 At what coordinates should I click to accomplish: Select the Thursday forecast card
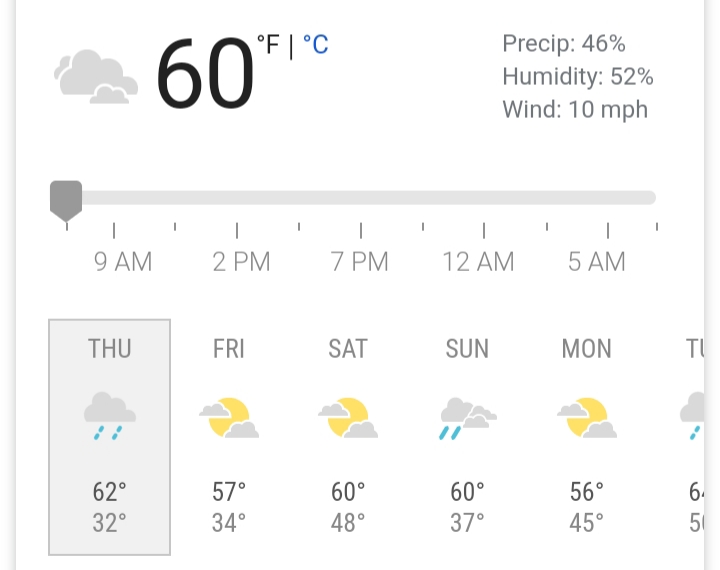point(110,436)
